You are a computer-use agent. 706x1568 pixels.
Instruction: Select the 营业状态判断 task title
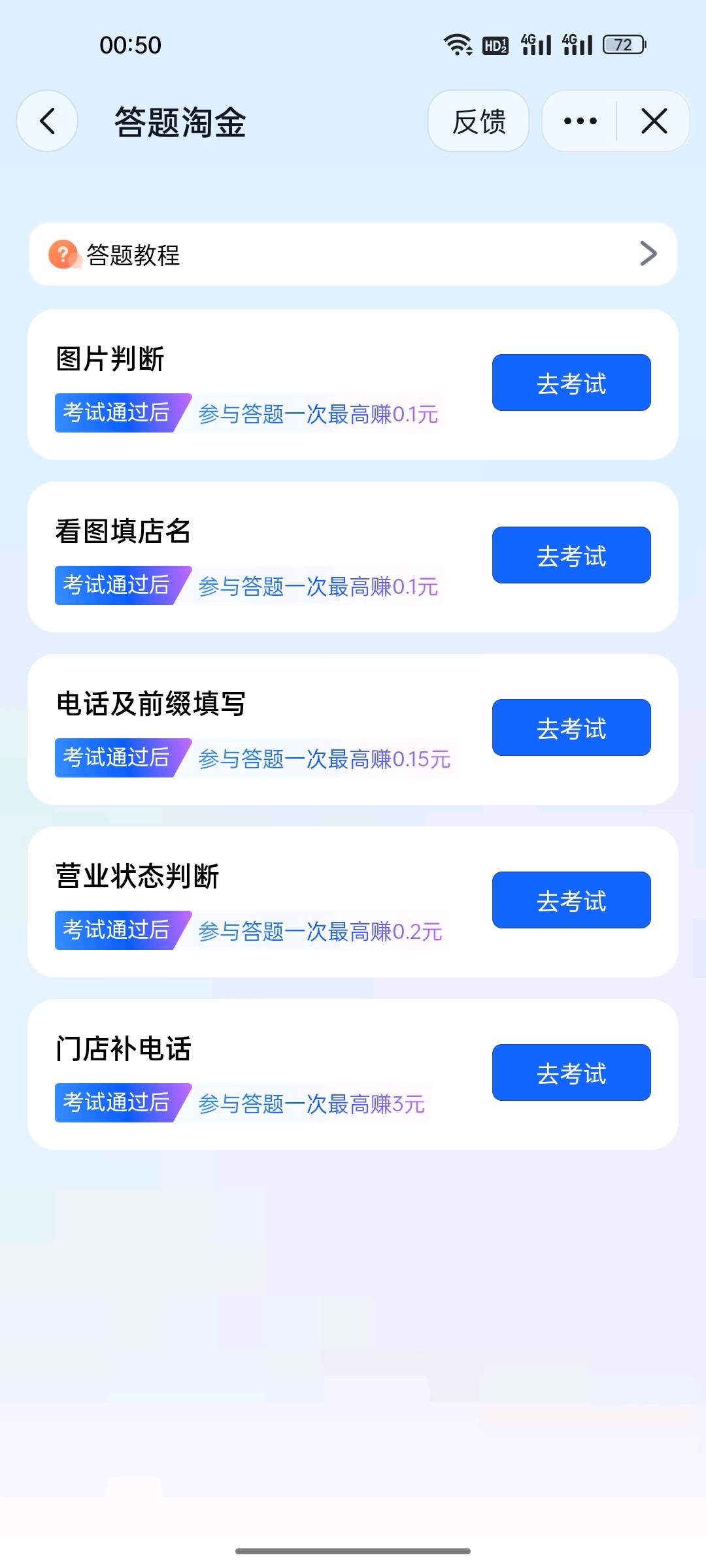pos(139,877)
